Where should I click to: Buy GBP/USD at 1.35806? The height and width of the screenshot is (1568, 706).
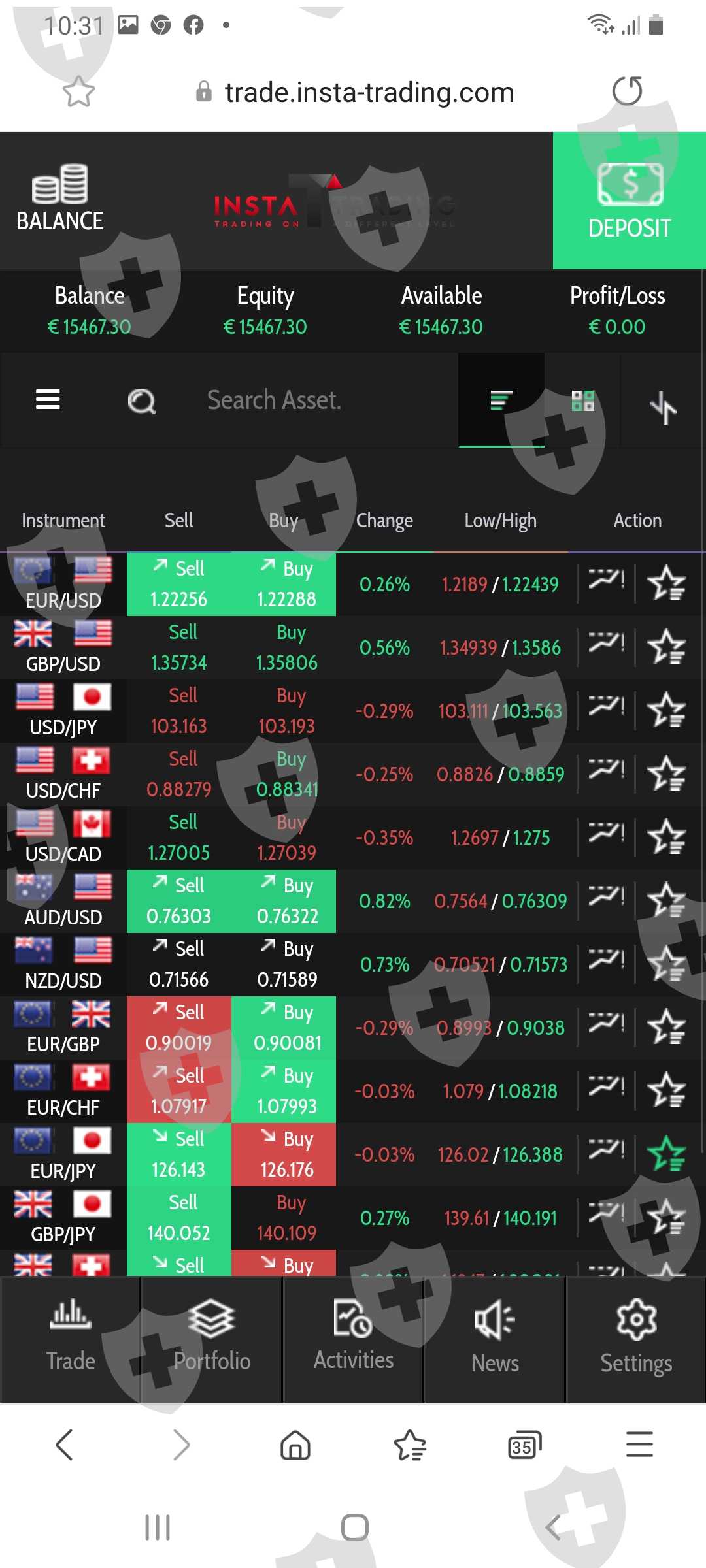(x=287, y=647)
